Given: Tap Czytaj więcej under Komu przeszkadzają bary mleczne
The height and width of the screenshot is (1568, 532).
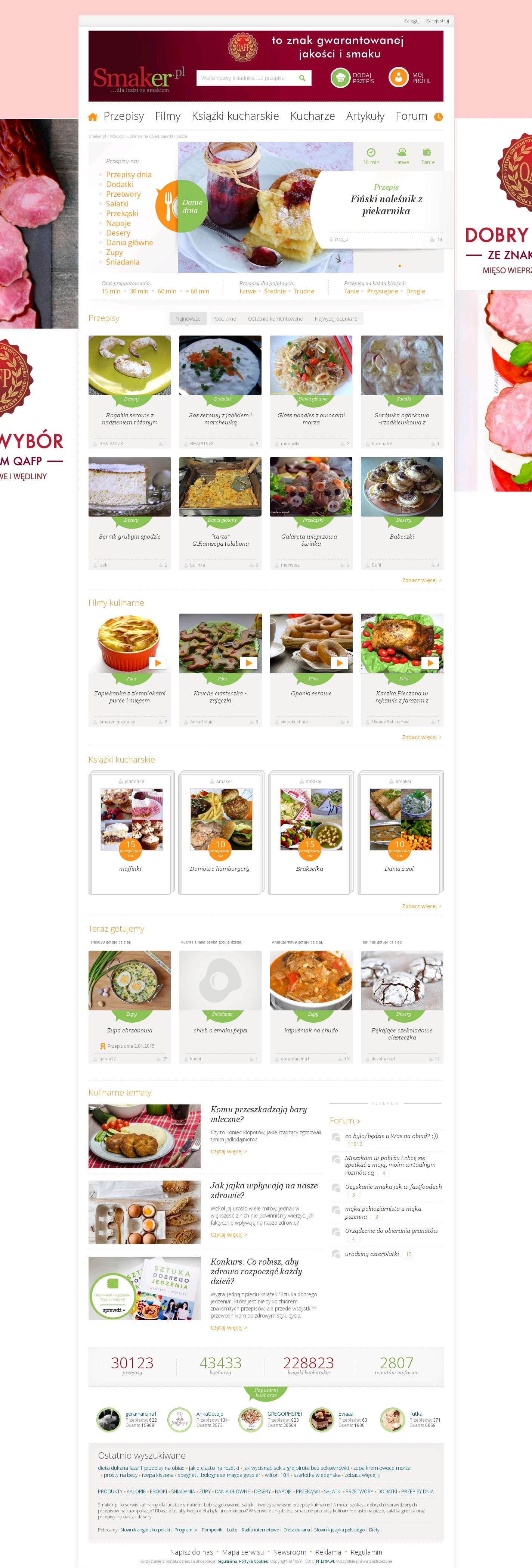Looking at the screenshot, I should (229, 1152).
